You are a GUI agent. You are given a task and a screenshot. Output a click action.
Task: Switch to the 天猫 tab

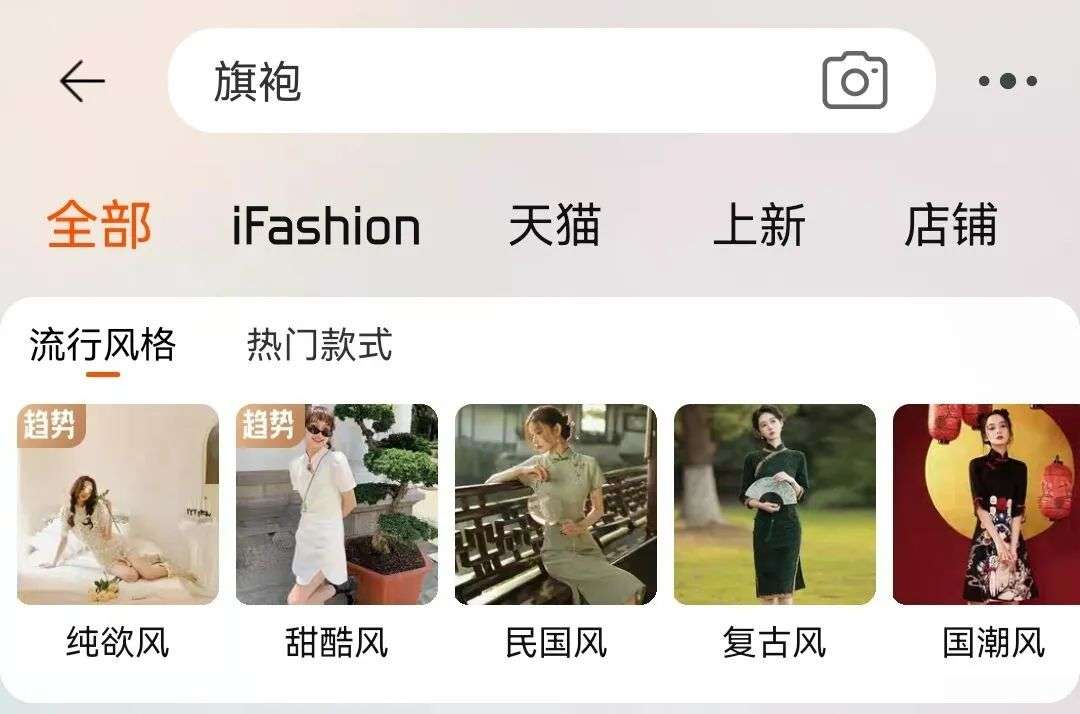click(555, 225)
